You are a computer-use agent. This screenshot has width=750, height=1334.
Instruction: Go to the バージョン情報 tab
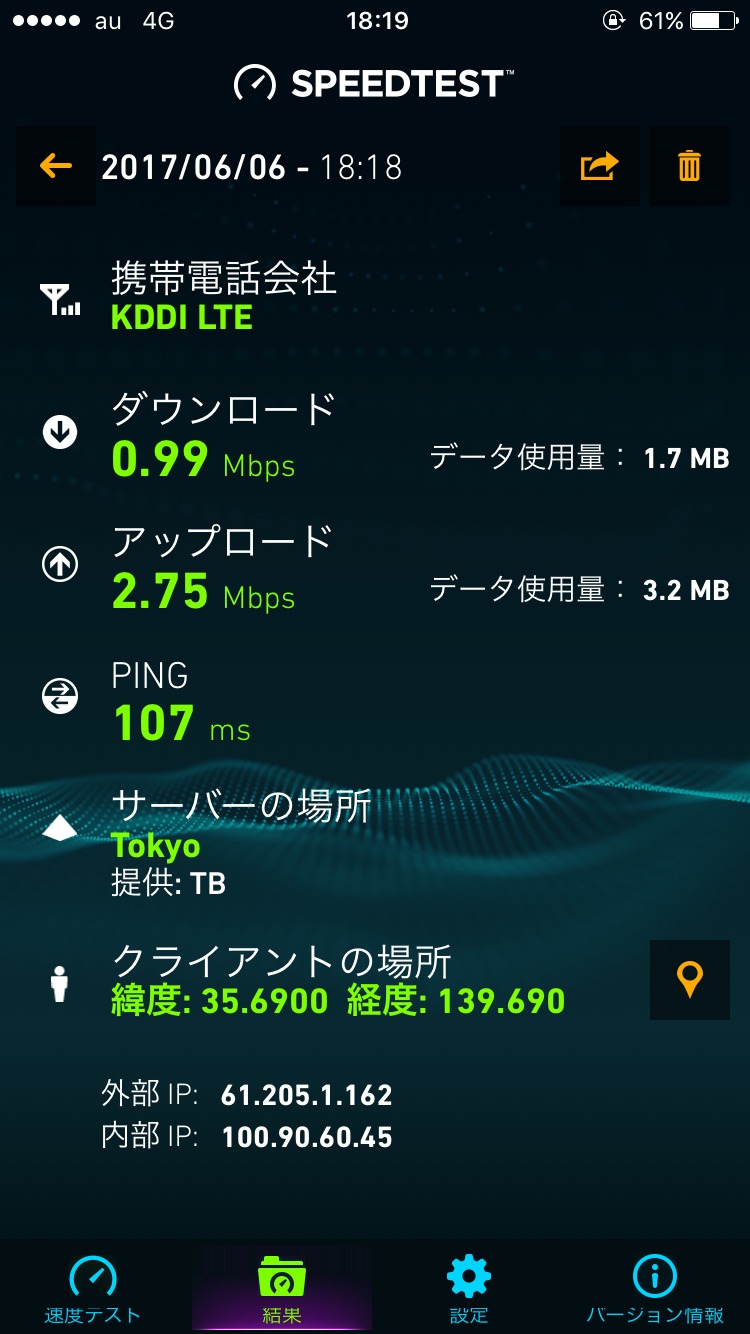pos(655,1288)
